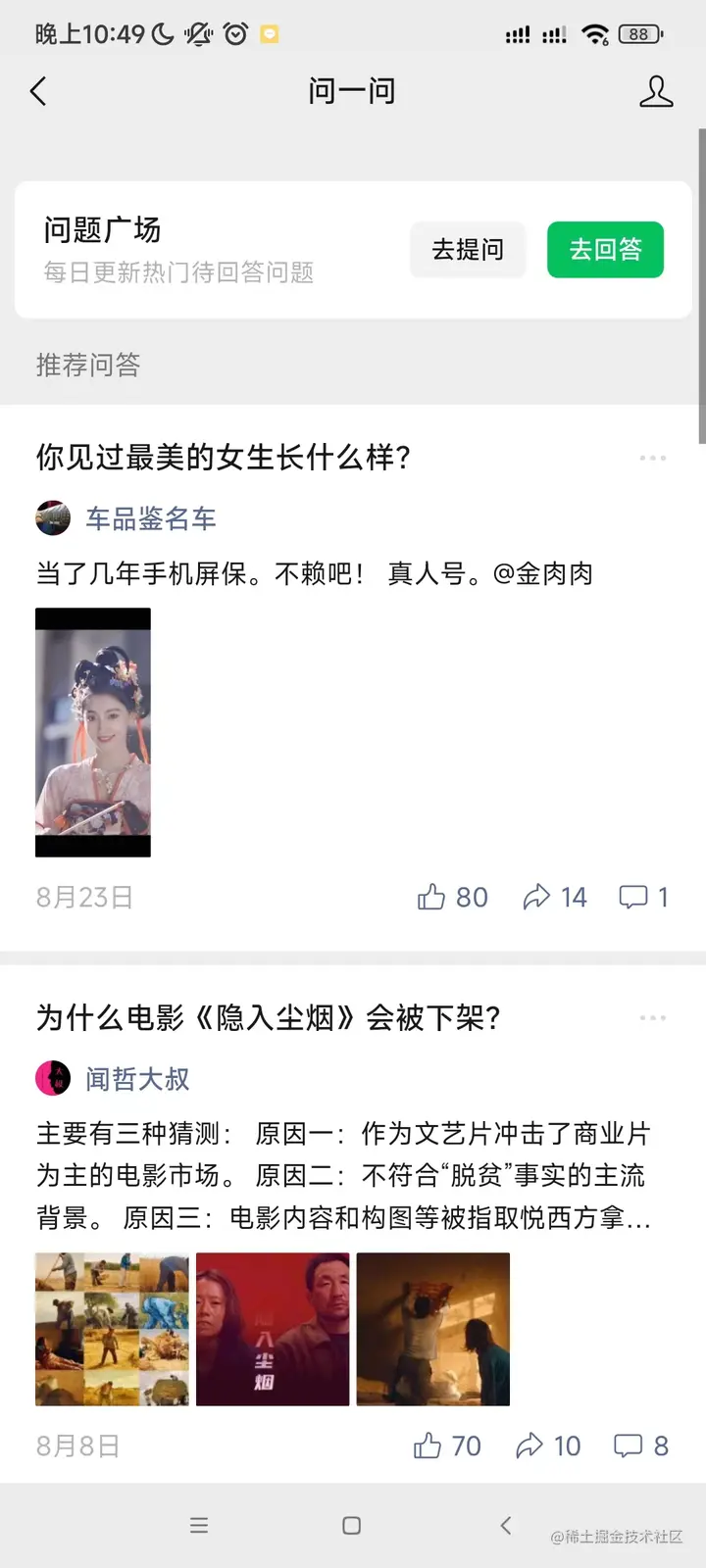
Task: Like 闻哲大叔's answer
Action: pyautogui.click(x=447, y=1445)
